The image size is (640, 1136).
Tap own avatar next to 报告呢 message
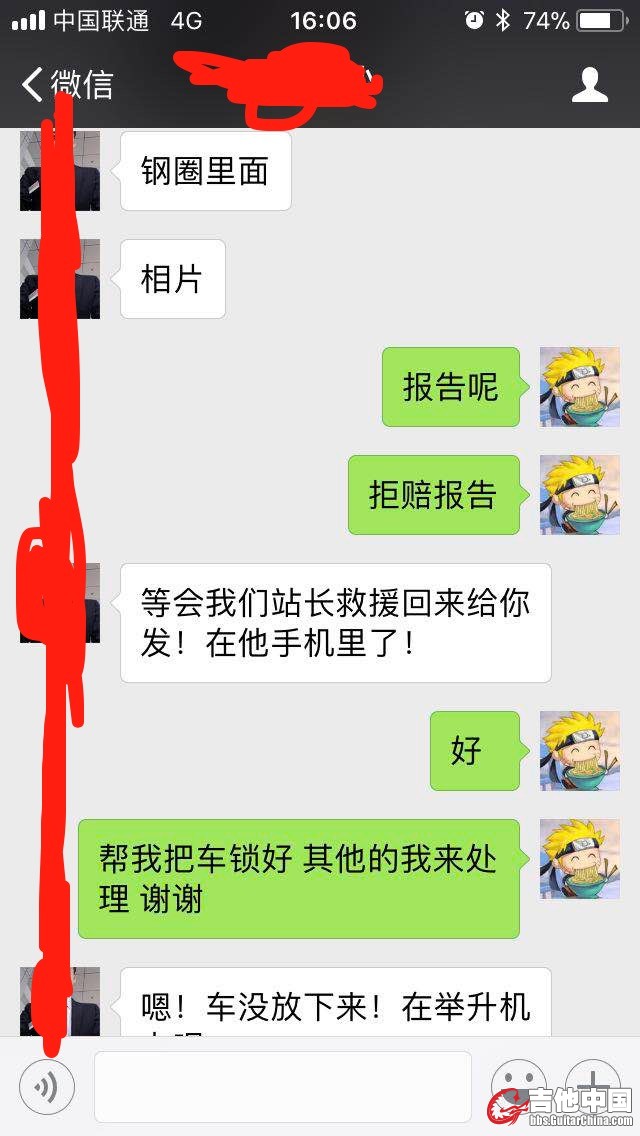579,387
